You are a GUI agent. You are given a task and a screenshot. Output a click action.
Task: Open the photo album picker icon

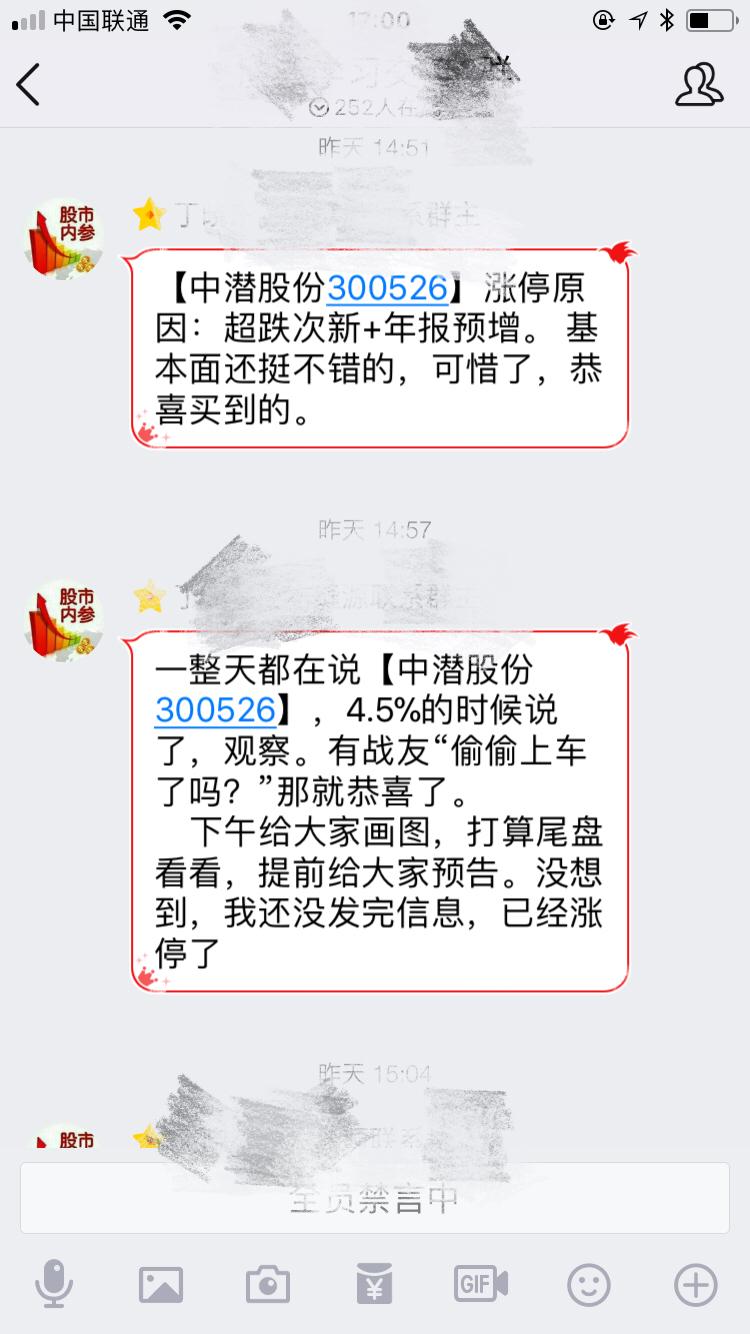pos(161,1285)
